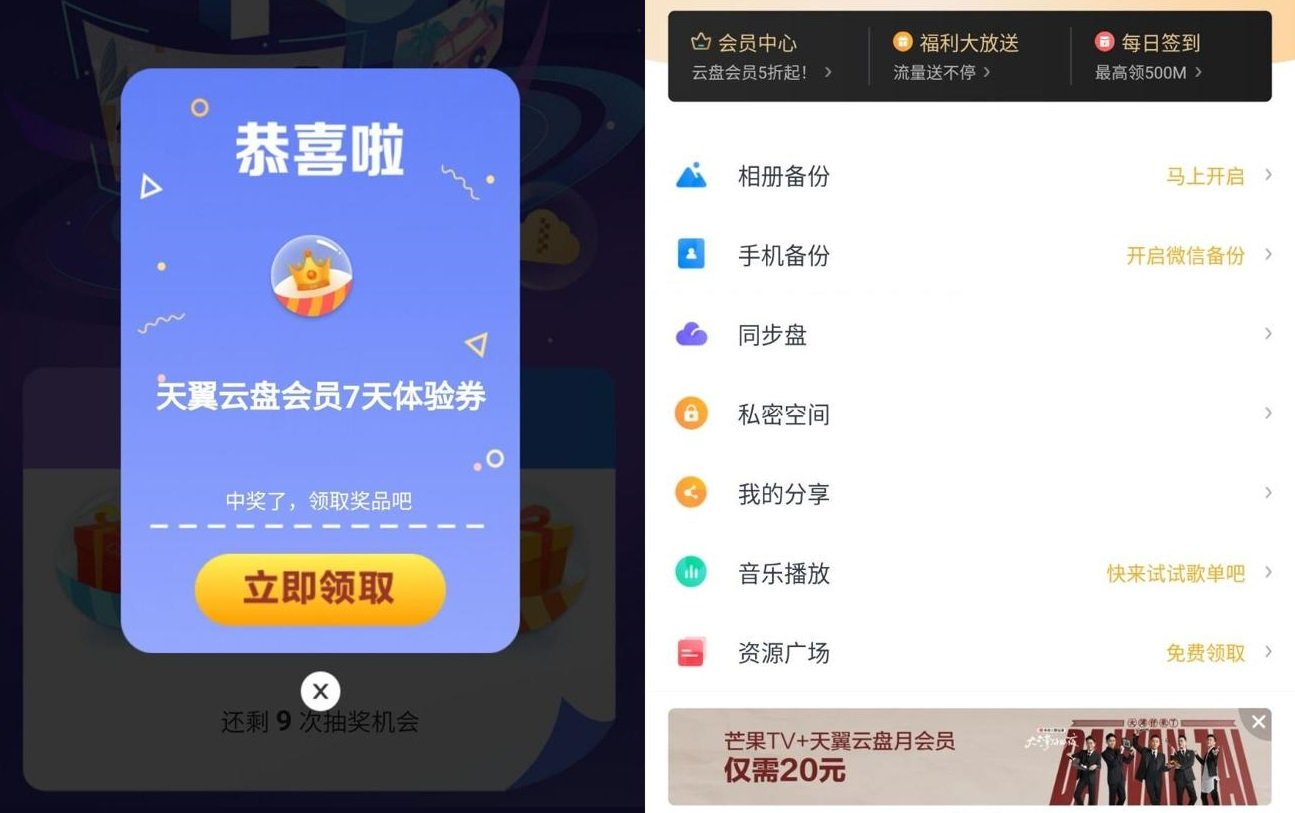
Task: Open 音乐播放 music player row
Action: pyautogui.click(x=970, y=573)
